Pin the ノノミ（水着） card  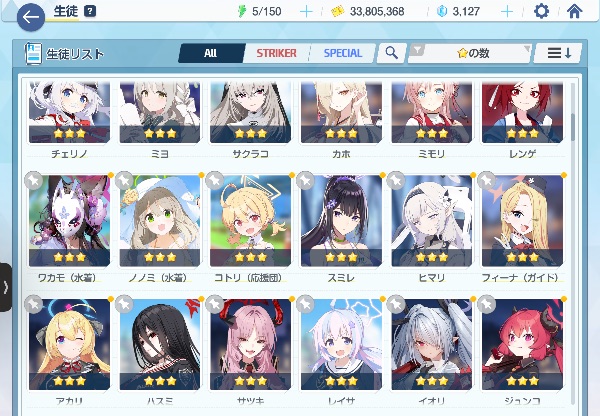point(124,181)
